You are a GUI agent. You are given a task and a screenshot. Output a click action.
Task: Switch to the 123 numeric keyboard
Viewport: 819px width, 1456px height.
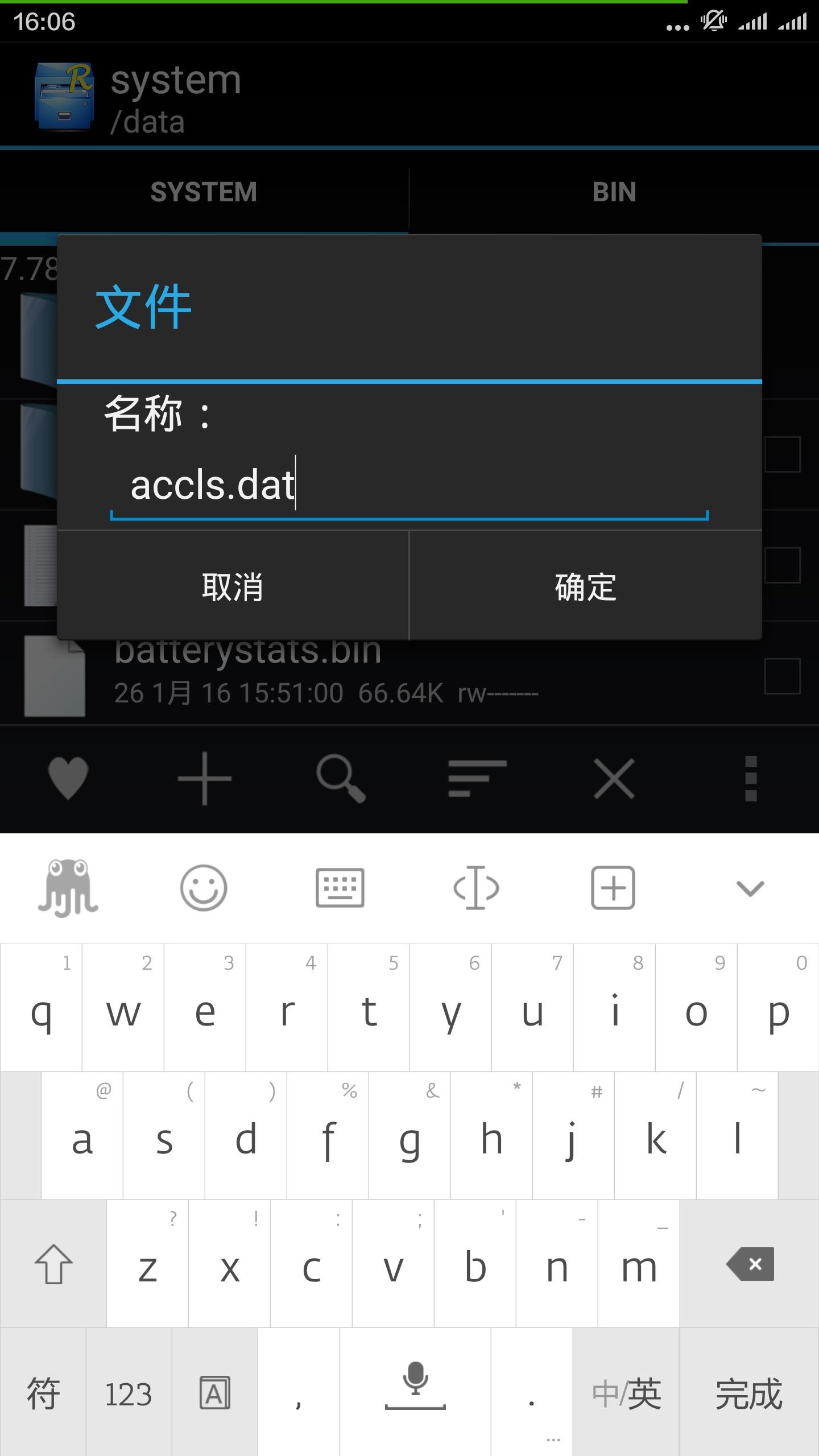pyautogui.click(x=129, y=1393)
